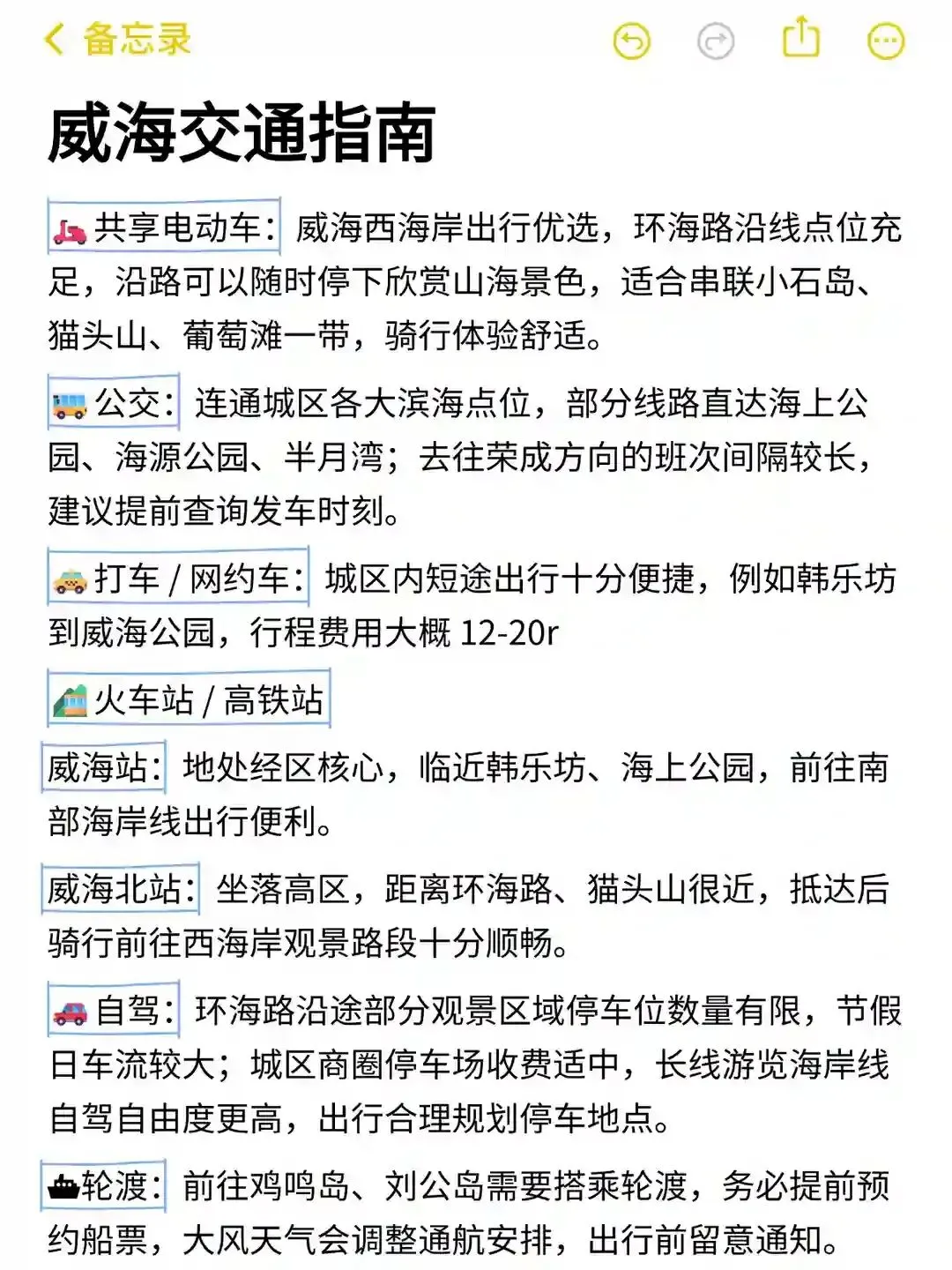Undo the last edit
The width and height of the screenshot is (952, 1270).
coord(631,41)
